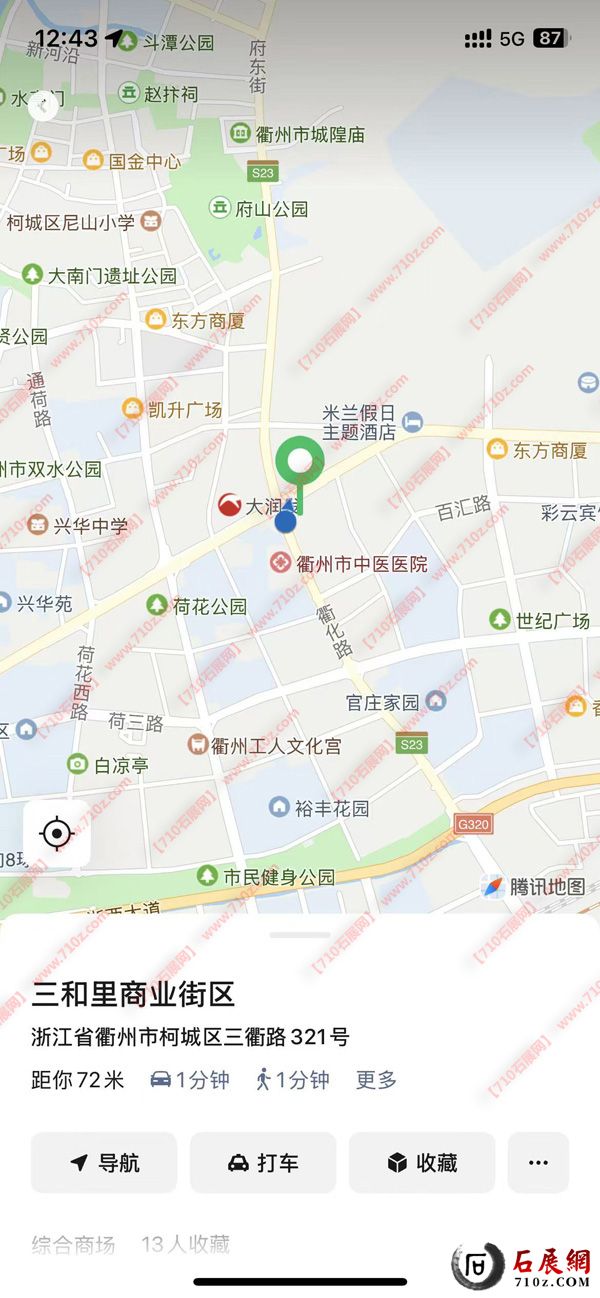Show 更多 travel options
600x1298 pixels.
tap(377, 1080)
